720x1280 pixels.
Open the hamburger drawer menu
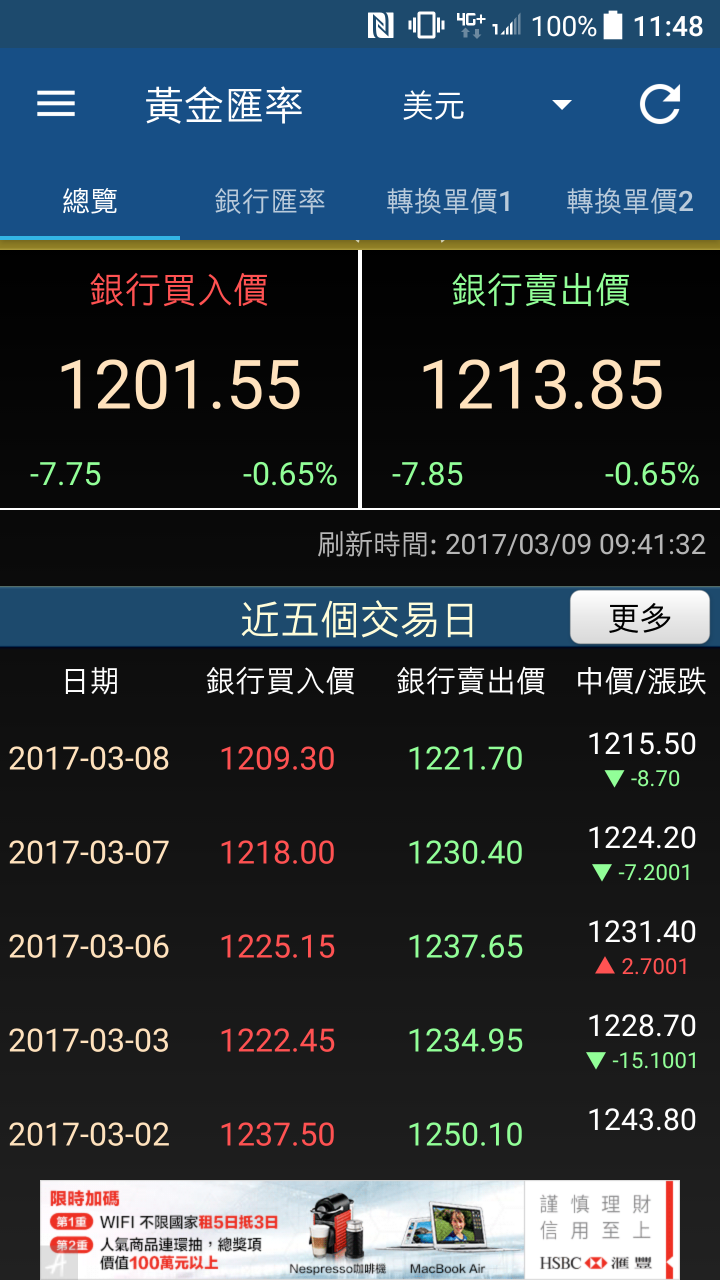[56, 104]
